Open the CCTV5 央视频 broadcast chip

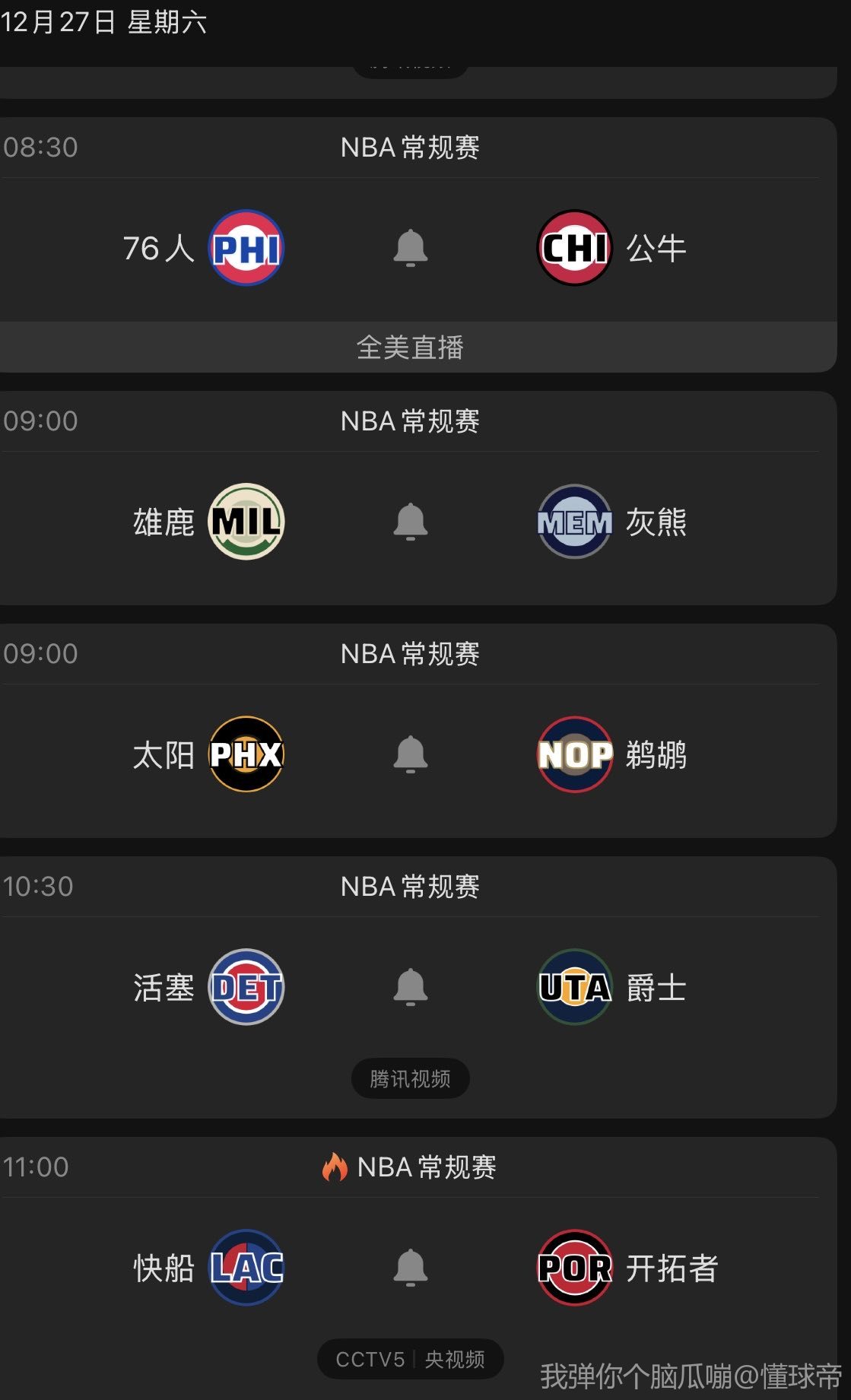(410, 1359)
